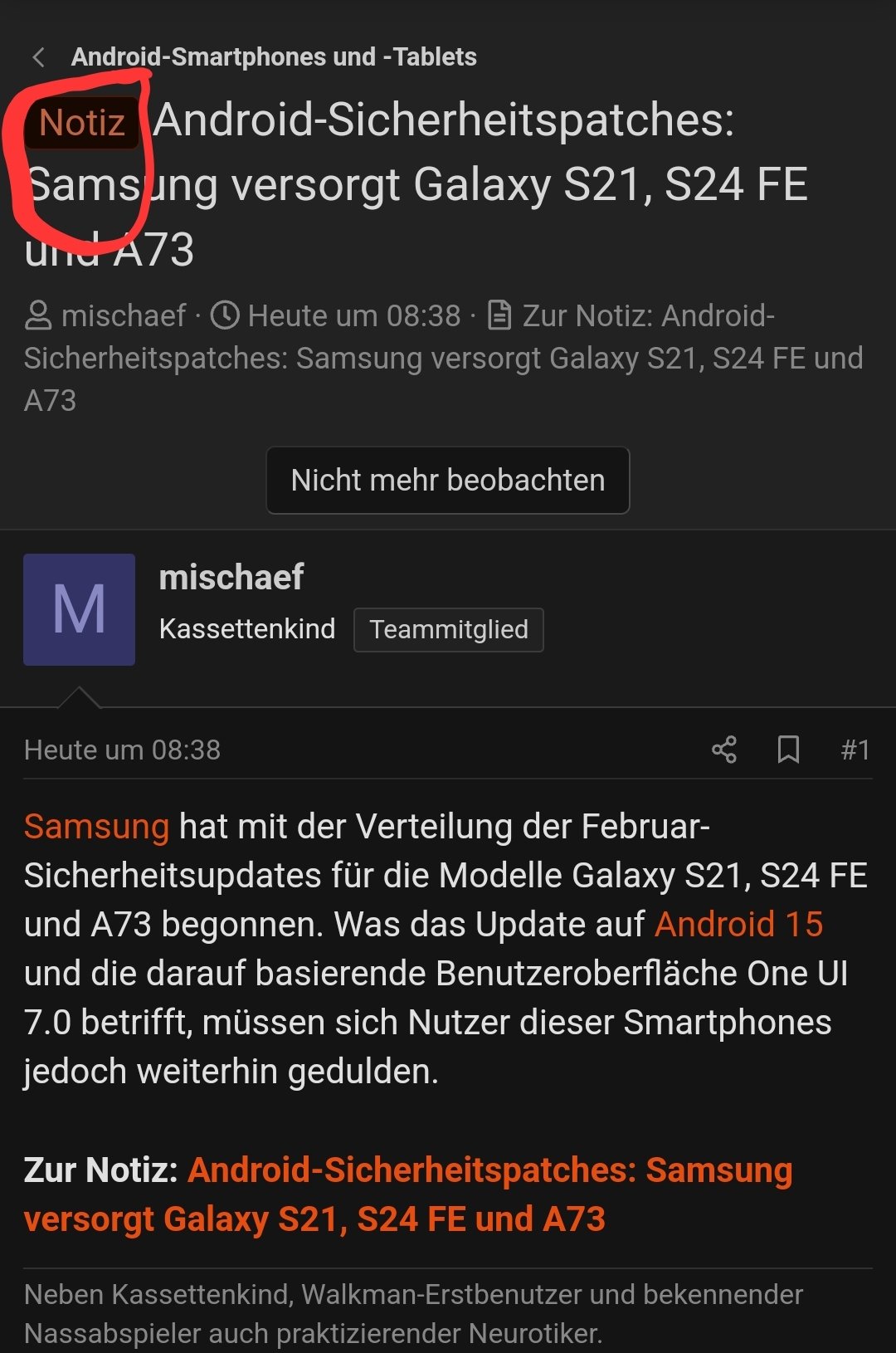Open mischaef's avatar

(80, 609)
